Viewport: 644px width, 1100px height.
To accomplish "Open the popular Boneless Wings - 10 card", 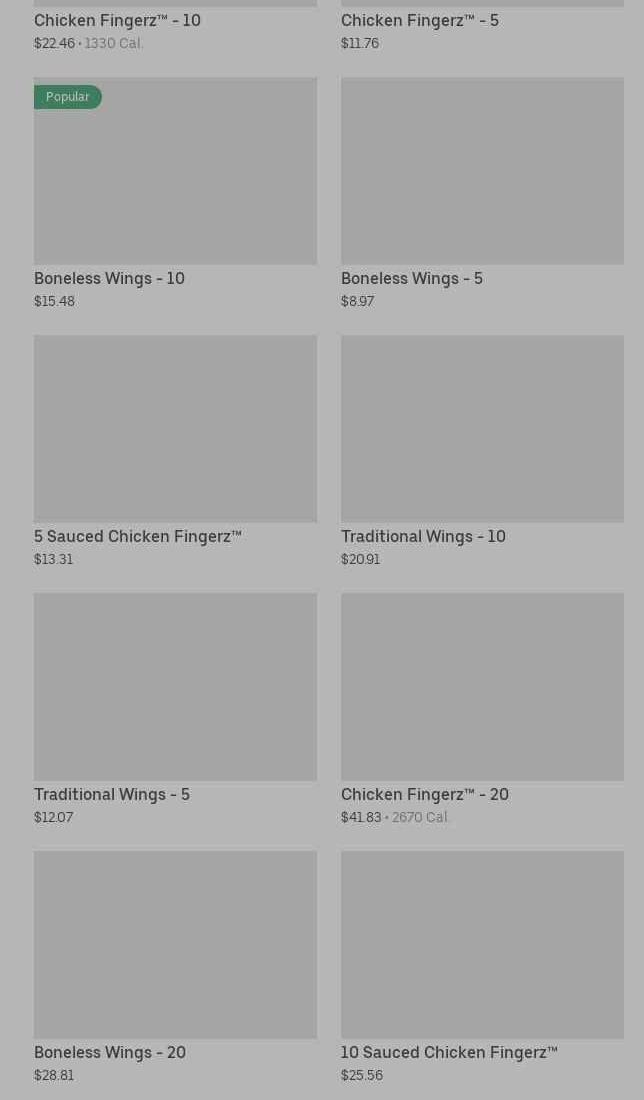I will [x=175, y=171].
